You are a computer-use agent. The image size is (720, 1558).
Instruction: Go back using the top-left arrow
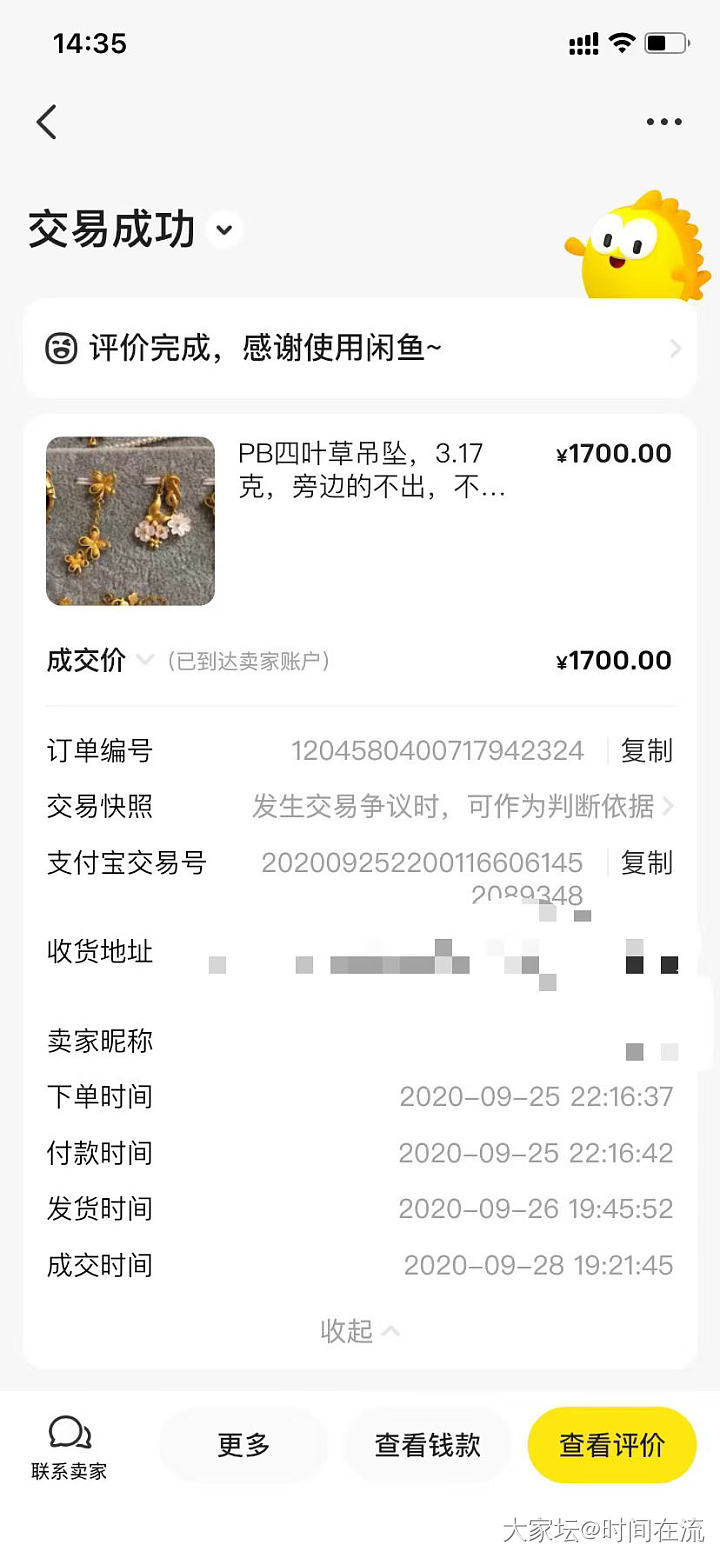pos(47,122)
